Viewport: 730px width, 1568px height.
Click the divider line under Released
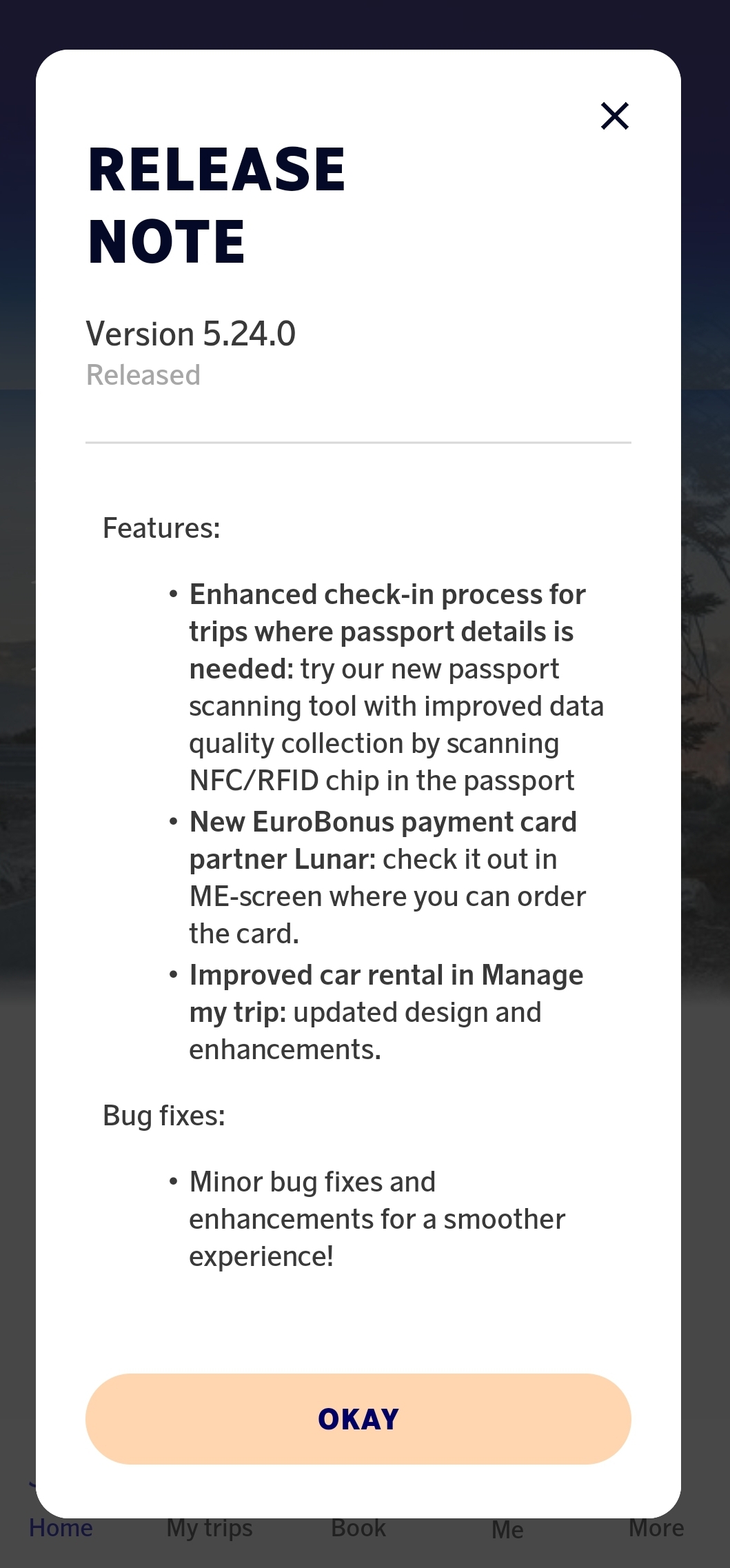click(x=358, y=440)
